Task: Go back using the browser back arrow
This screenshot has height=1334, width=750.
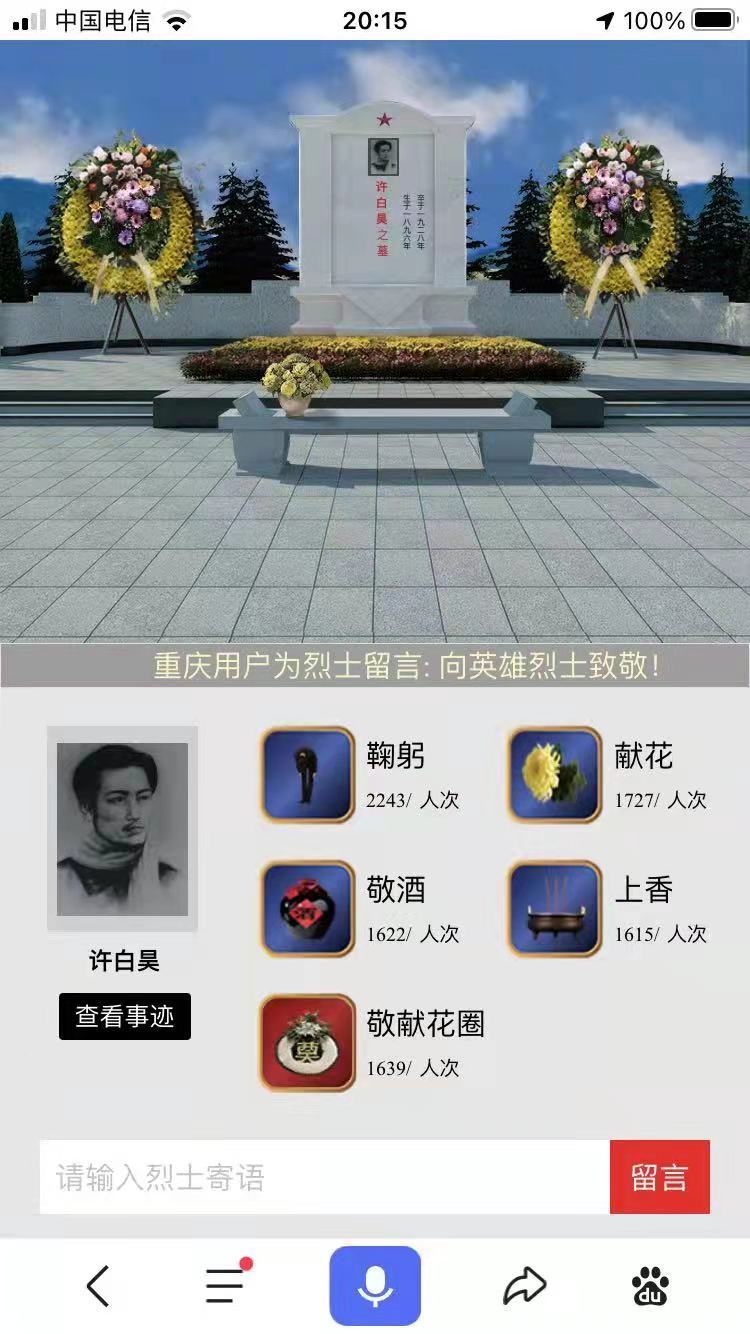Action: 98,1286
